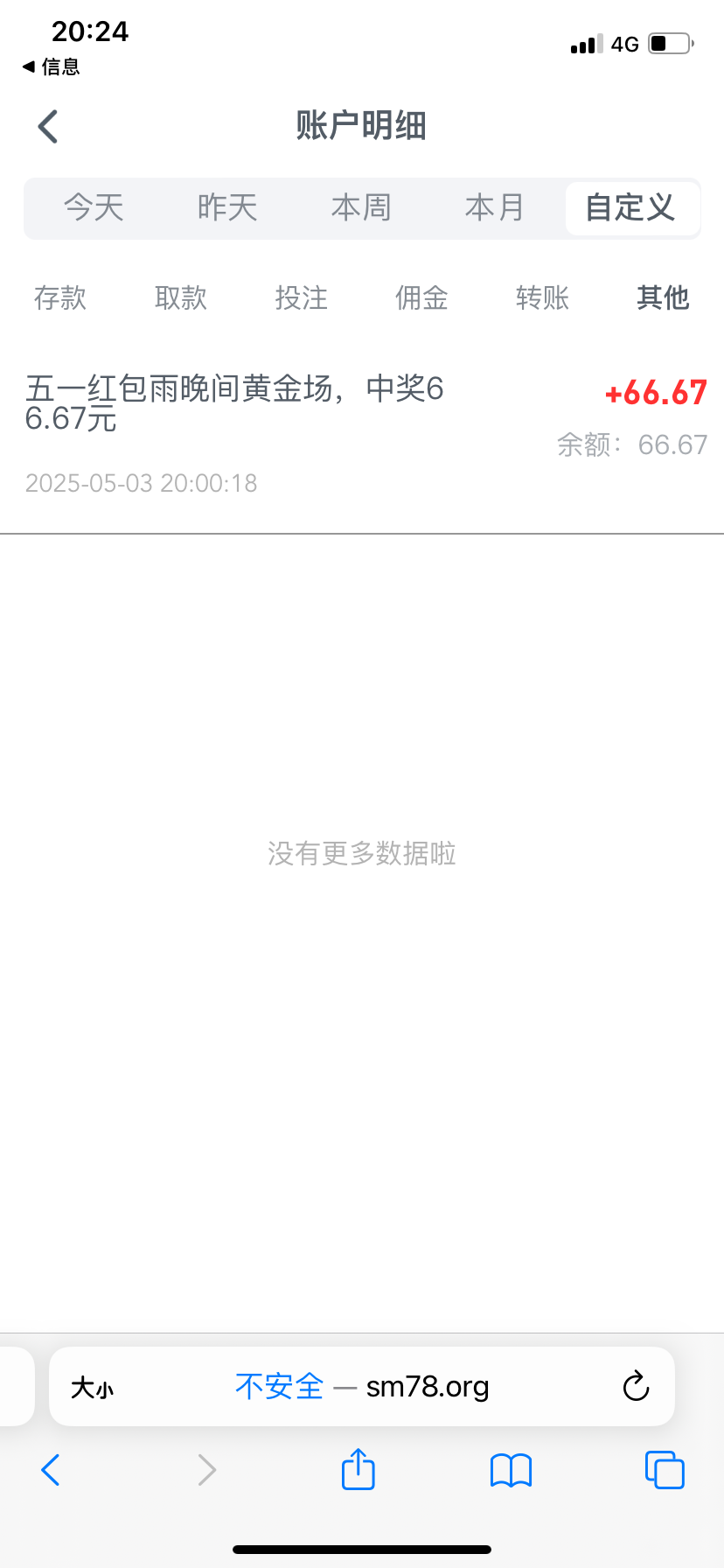Show records for 本周
This screenshot has height=1568, width=724.
click(x=361, y=208)
